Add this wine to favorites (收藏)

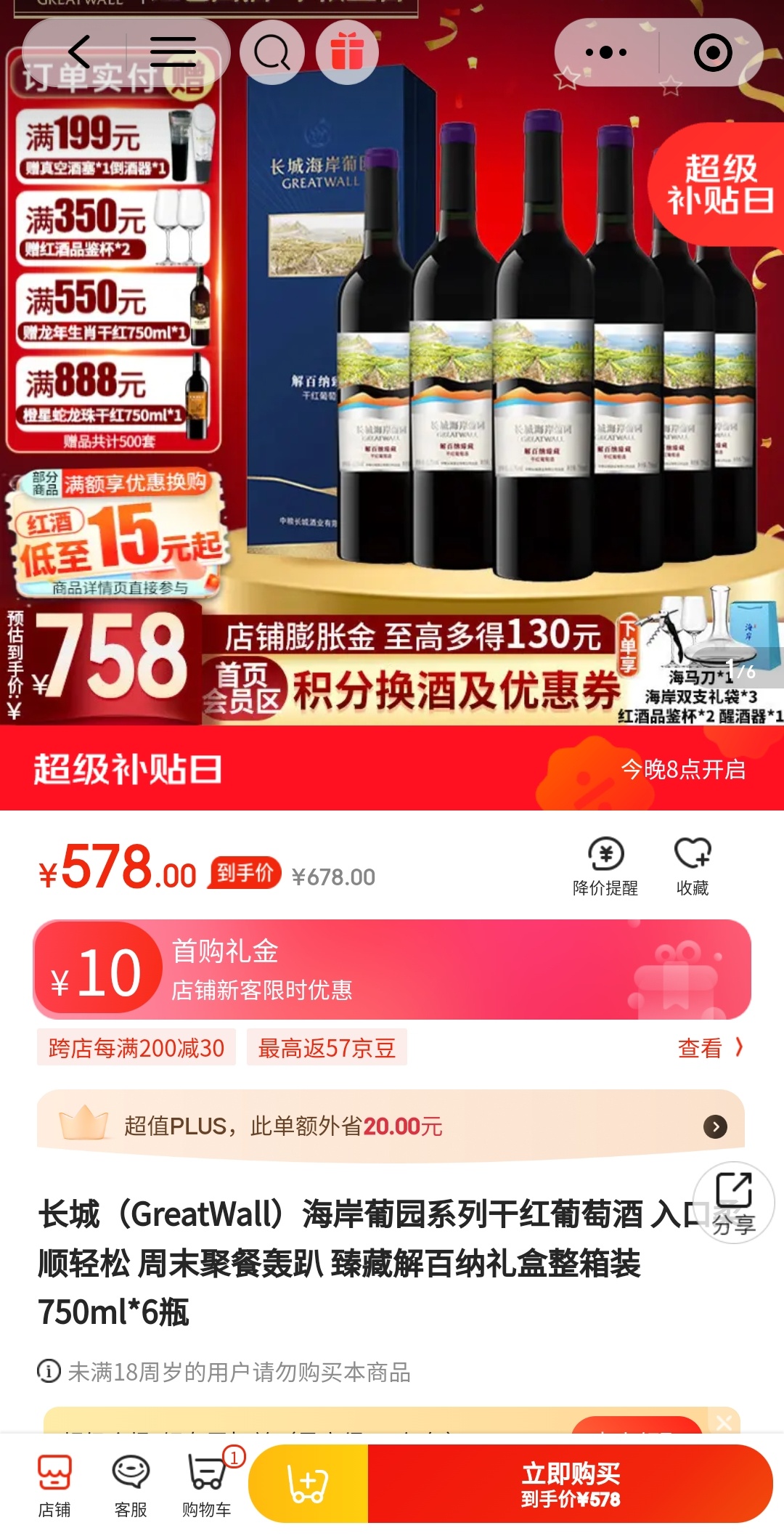pyautogui.click(x=693, y=866)
